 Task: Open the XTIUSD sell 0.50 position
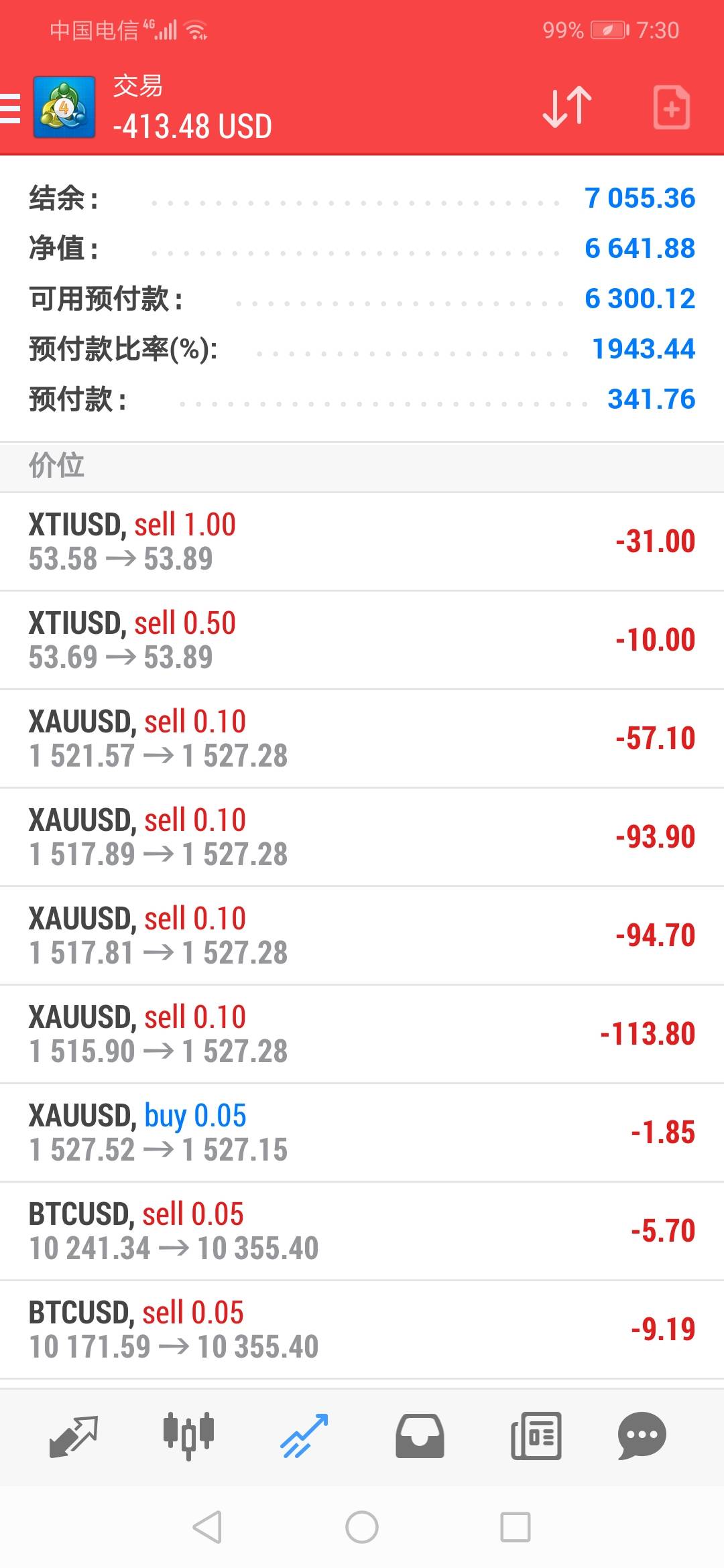pos(362,640)
